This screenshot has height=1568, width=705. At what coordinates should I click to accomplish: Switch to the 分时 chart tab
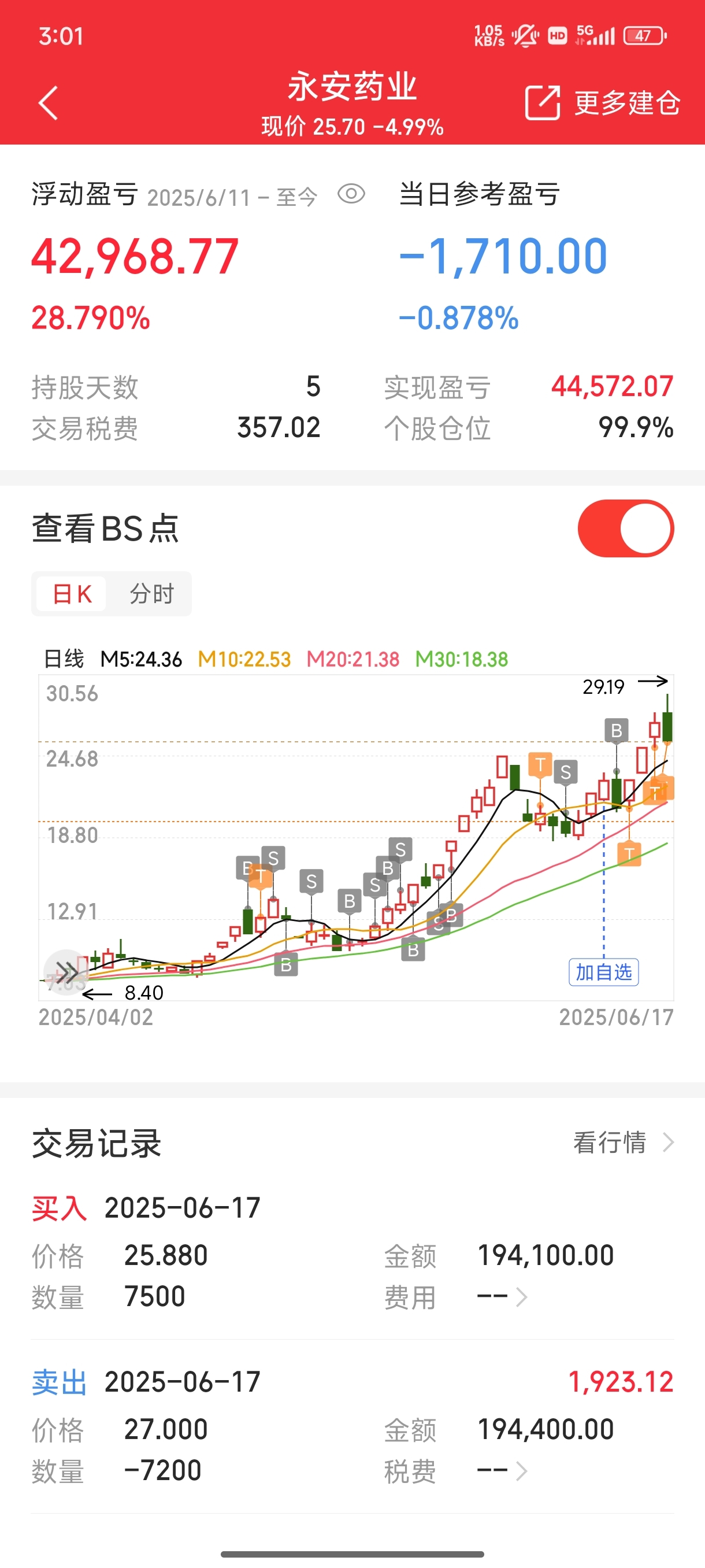(x=151, y=593)
